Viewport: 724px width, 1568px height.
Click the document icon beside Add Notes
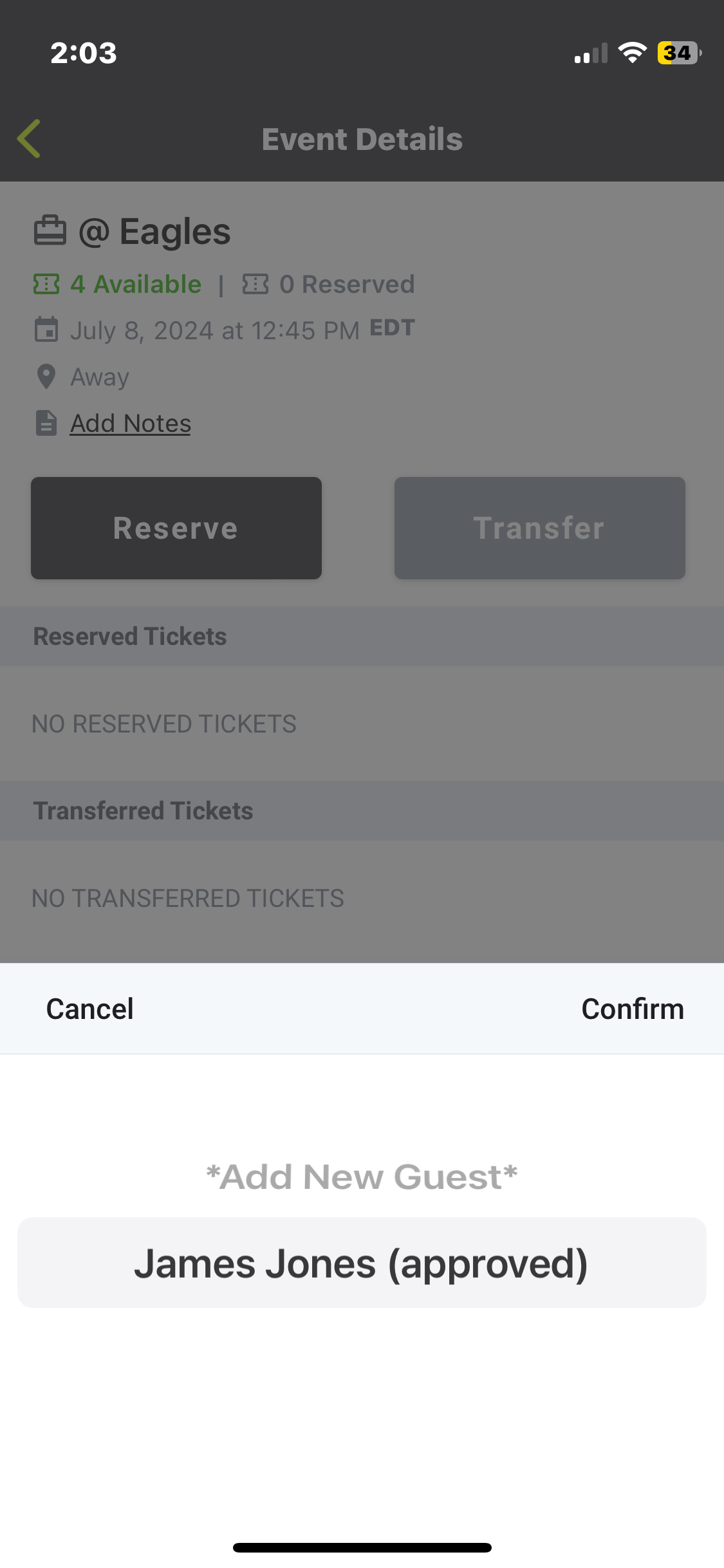[x=46, y=423]
